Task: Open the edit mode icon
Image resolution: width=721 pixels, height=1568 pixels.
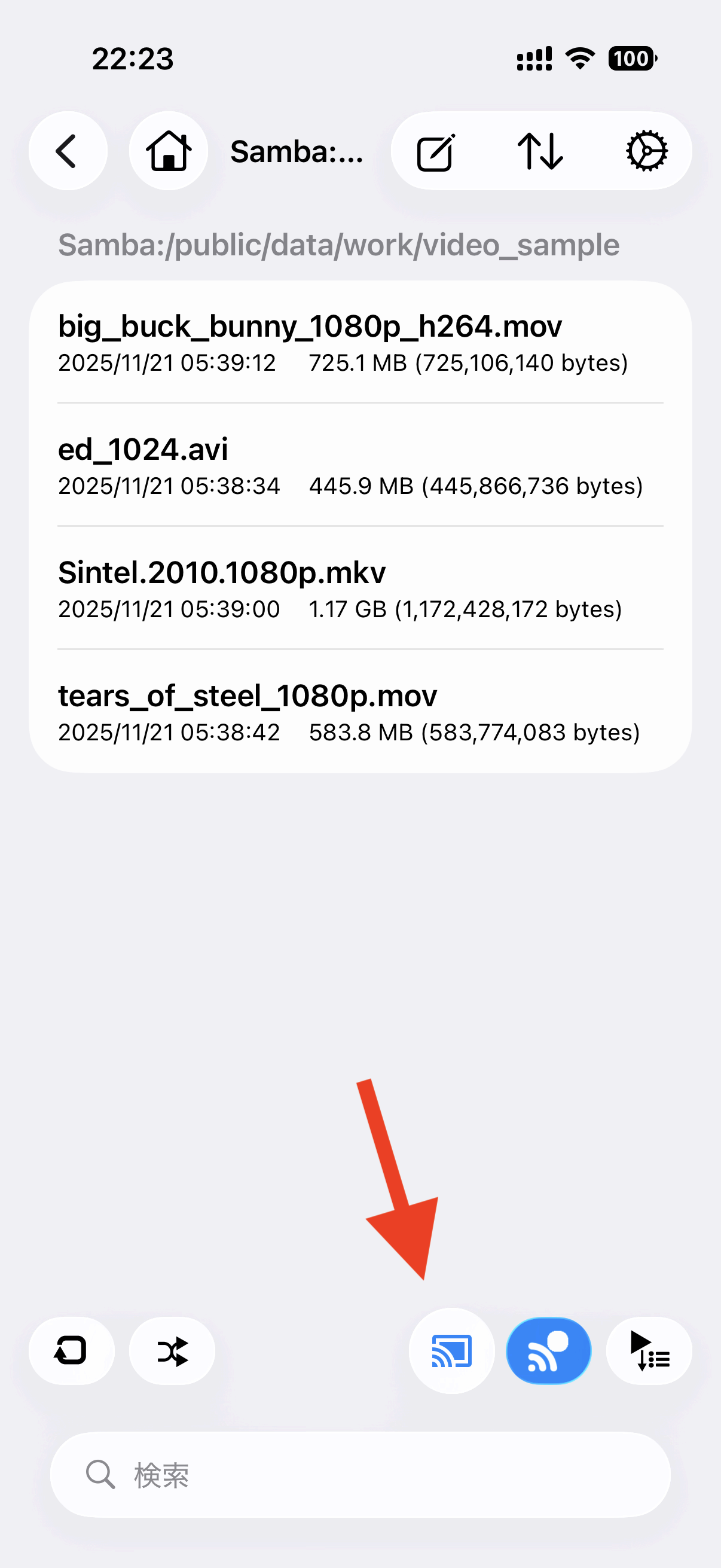Action: point(436,152)
